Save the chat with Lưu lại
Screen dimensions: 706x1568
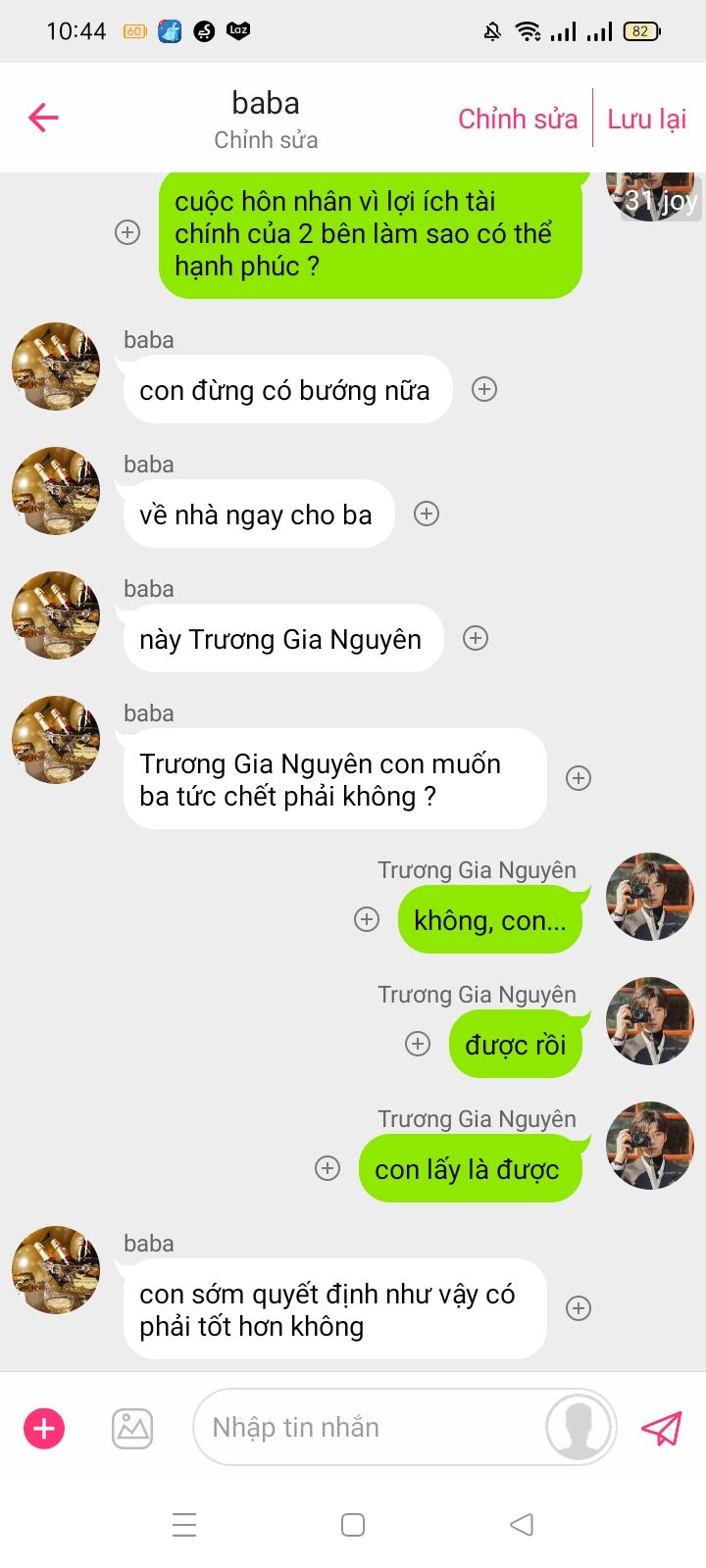(x=646, y=119)
